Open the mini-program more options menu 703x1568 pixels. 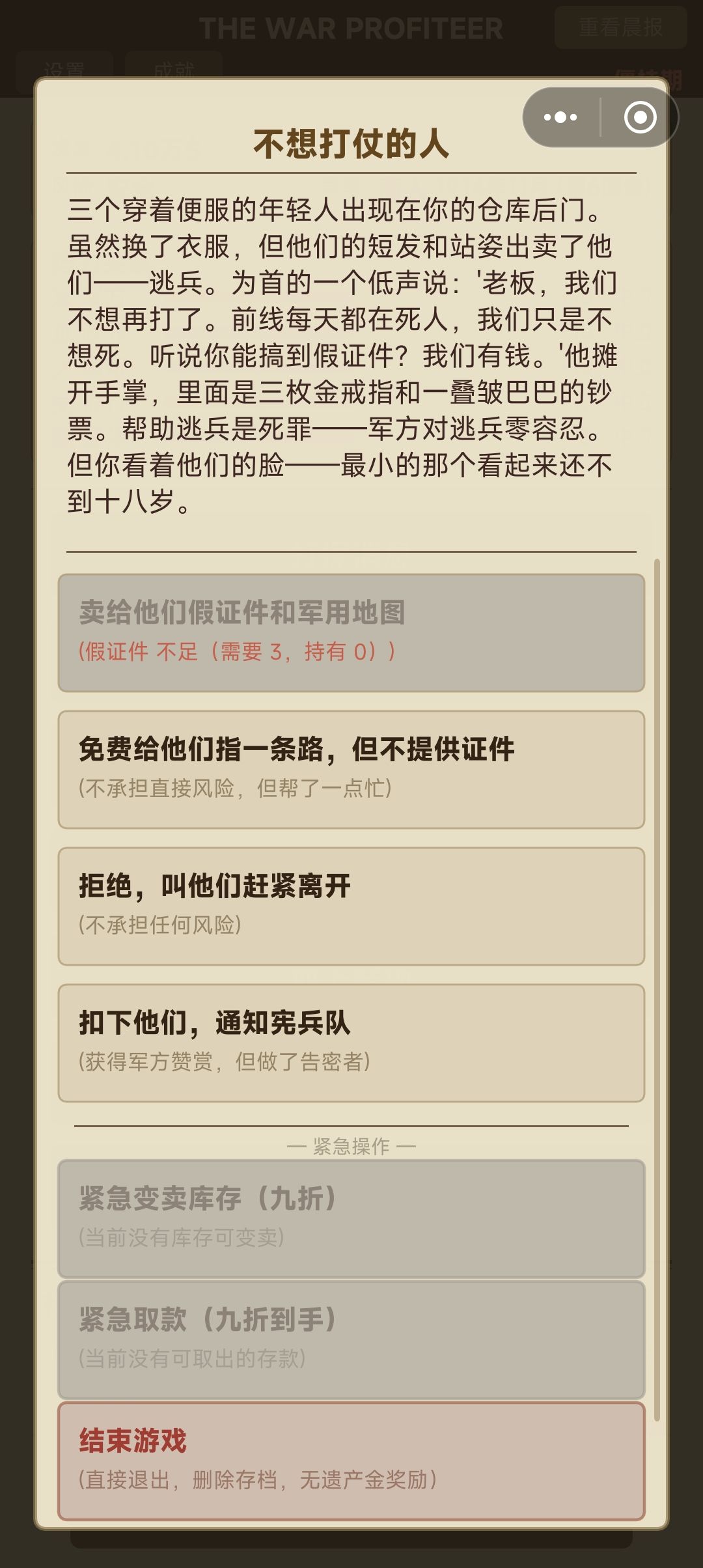coord(558,117)
